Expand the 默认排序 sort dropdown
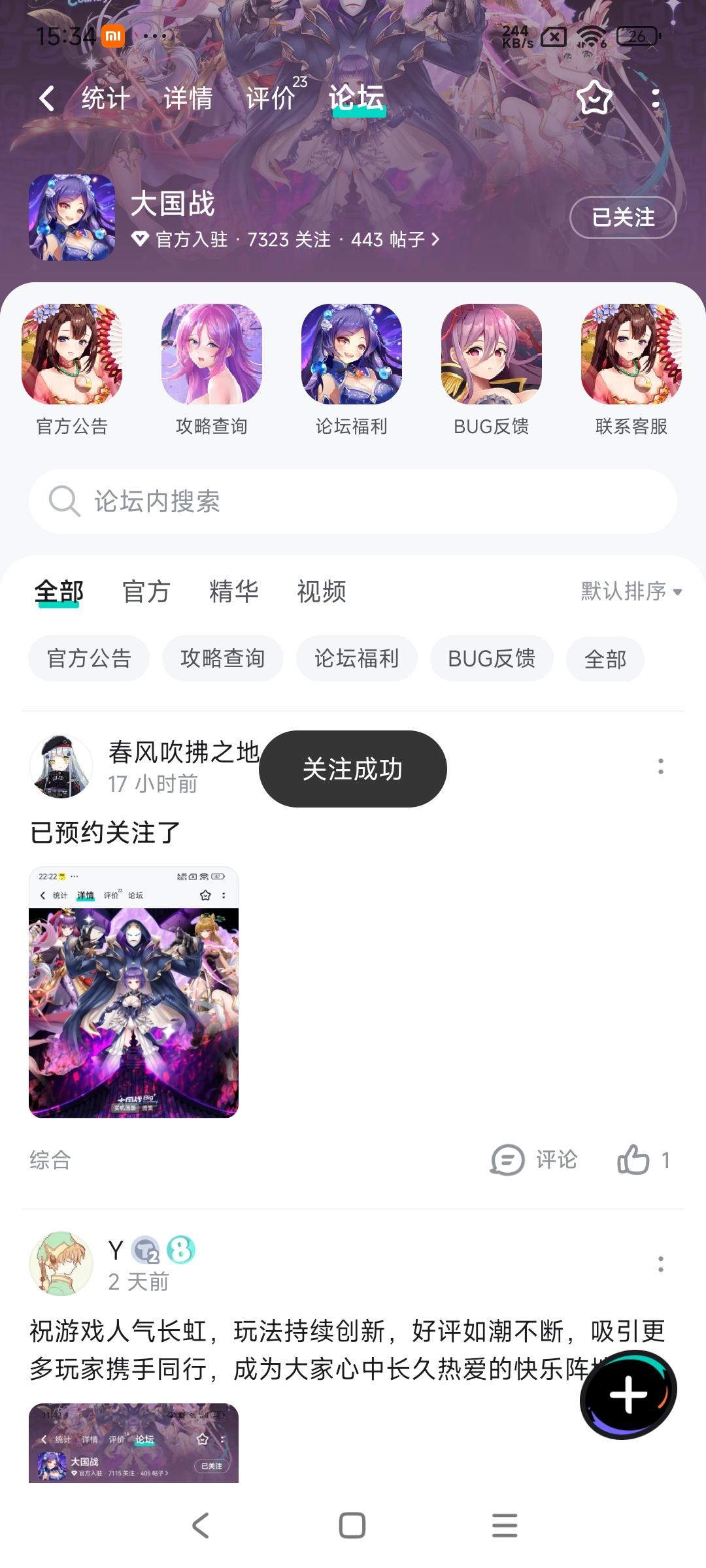This screenshot has width=706, height=1568. click(x=631, y=592)
